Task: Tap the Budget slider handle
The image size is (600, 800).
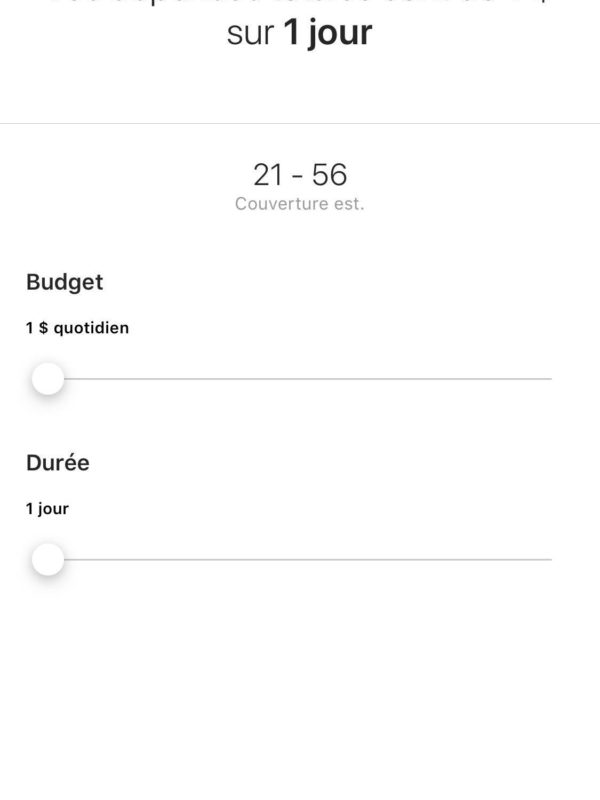Action: [x=47, y=379]
